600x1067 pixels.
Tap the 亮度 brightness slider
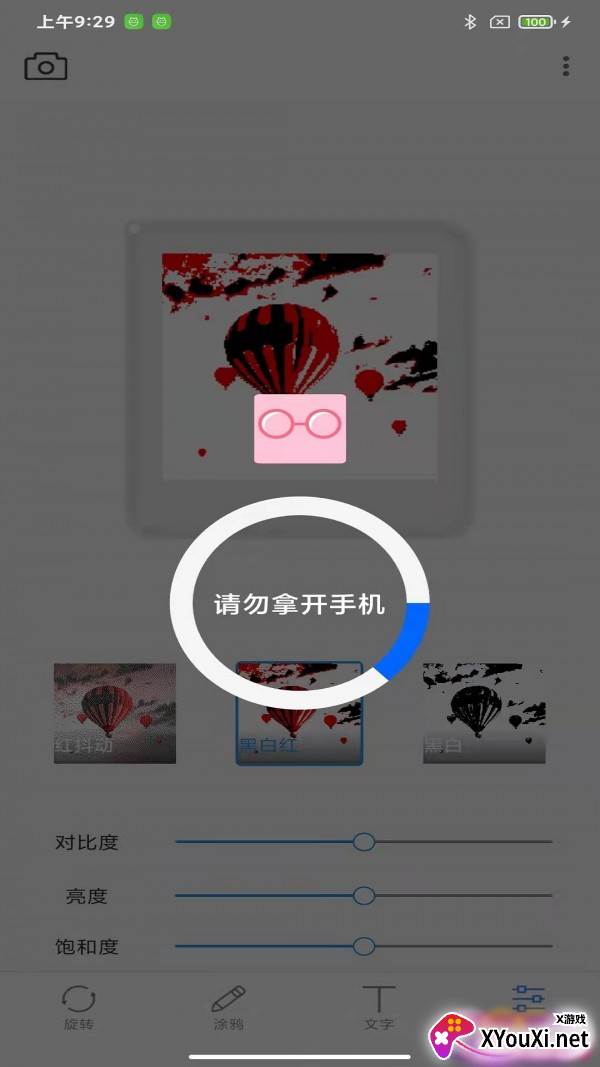click(x=364, y=896)
